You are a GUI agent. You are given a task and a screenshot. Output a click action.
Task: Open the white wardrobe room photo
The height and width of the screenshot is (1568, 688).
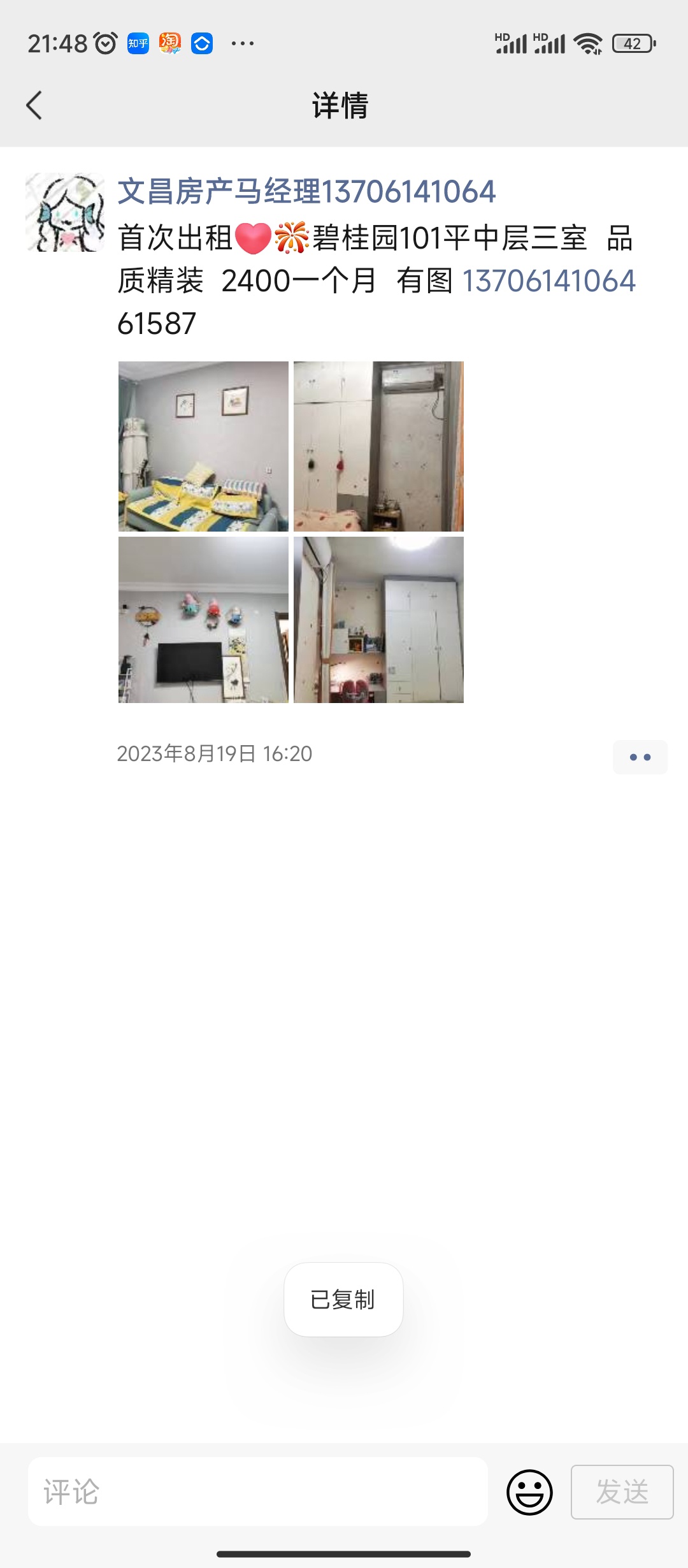click(378, 620)
